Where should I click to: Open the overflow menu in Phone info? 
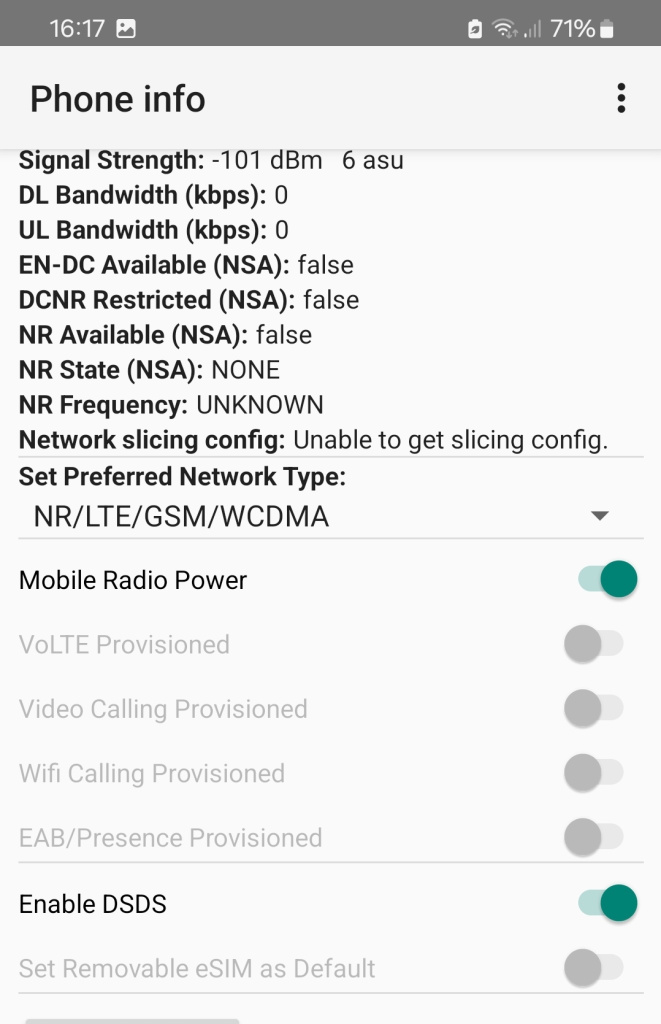[x=621, y=98]
